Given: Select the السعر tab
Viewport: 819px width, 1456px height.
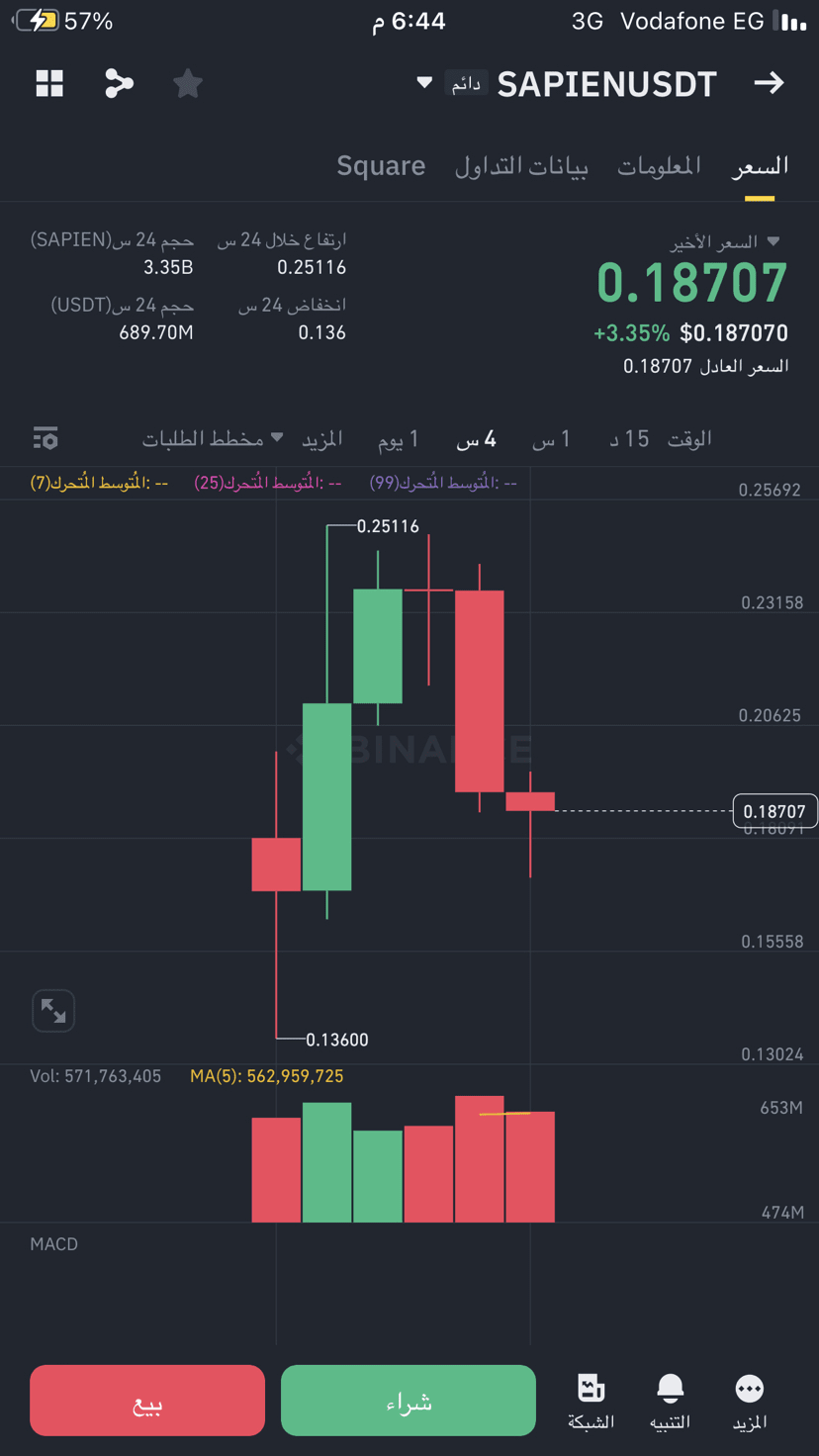Looking at the screenshot, I should point(760,166).
